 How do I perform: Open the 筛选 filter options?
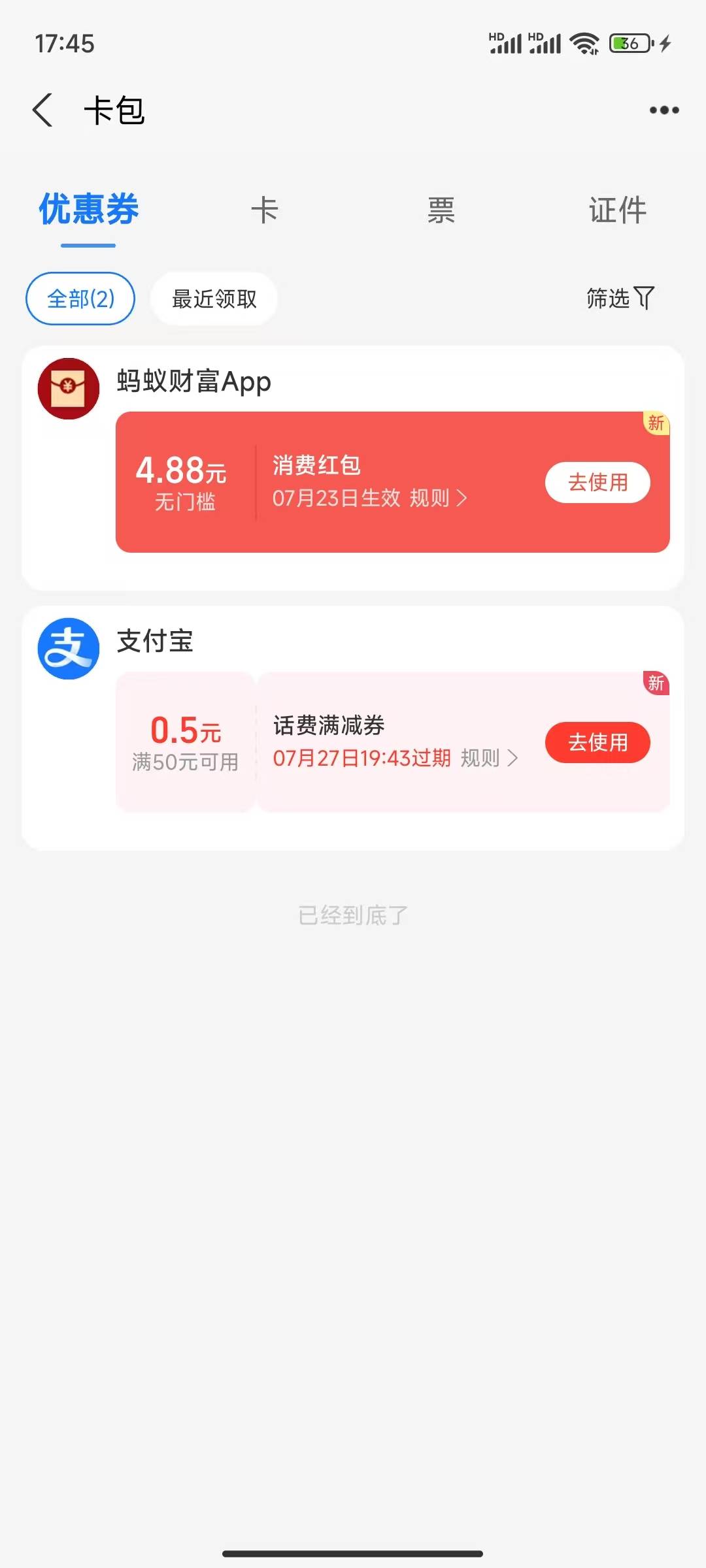coord(620,298)
